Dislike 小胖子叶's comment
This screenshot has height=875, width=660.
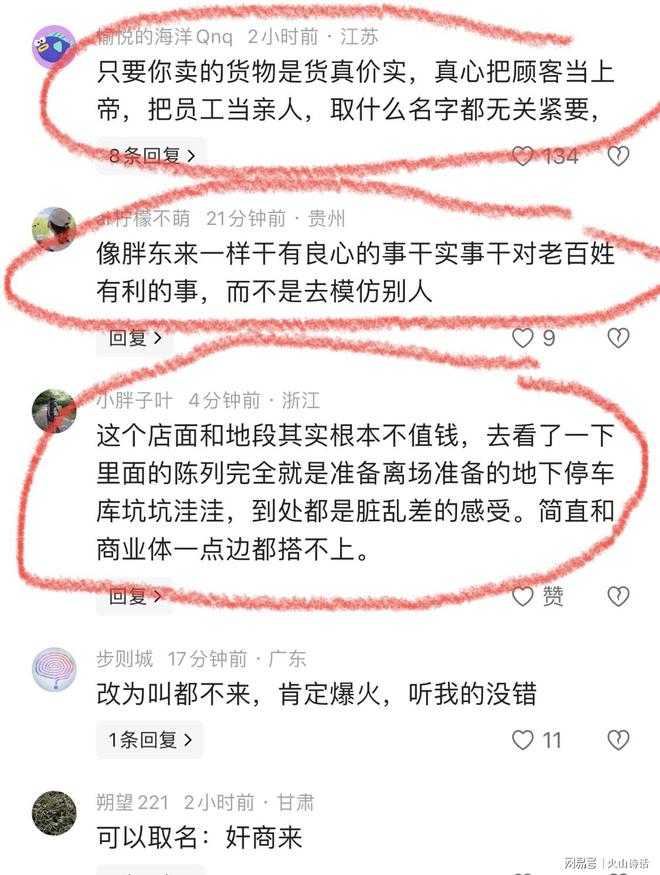tap(618, 596)
